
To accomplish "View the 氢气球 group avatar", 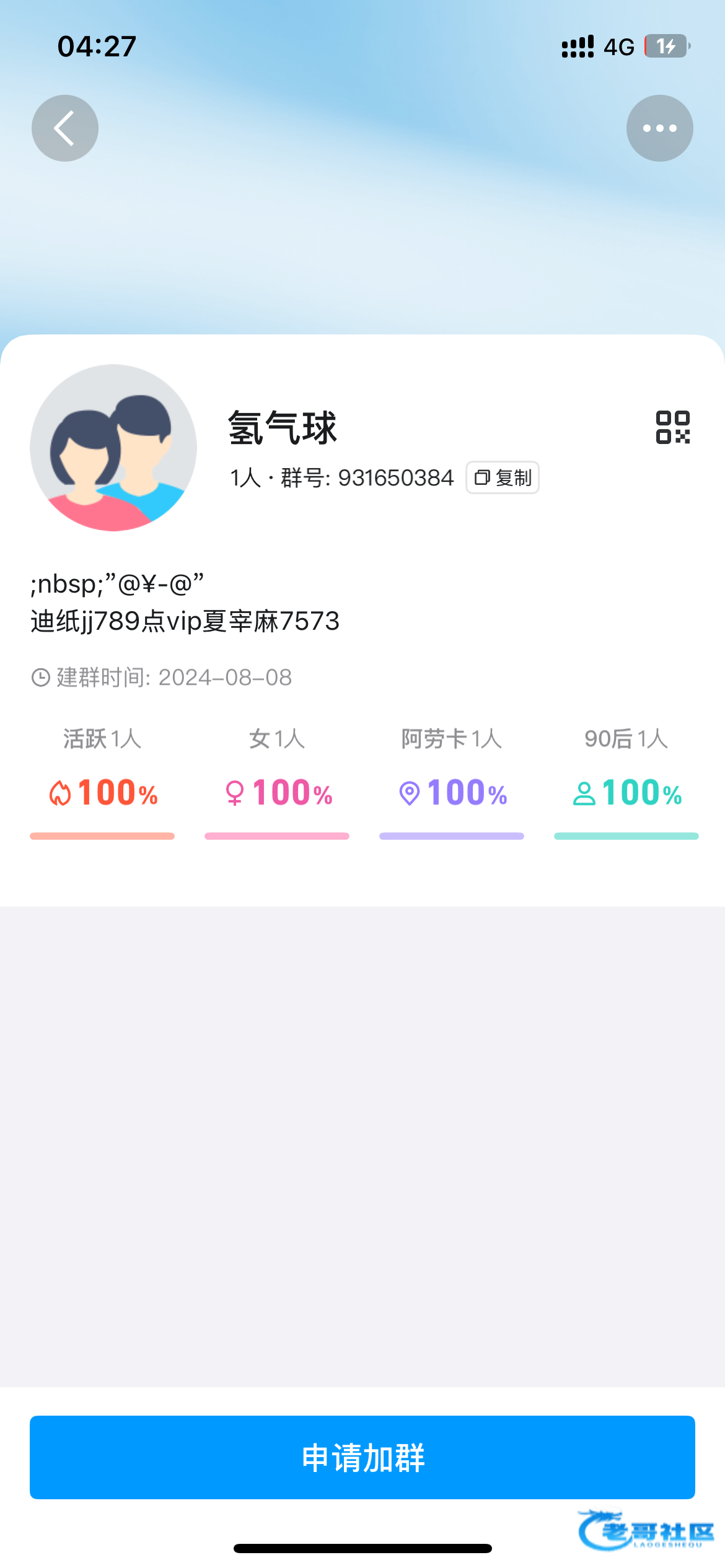I will click(113, 448).
